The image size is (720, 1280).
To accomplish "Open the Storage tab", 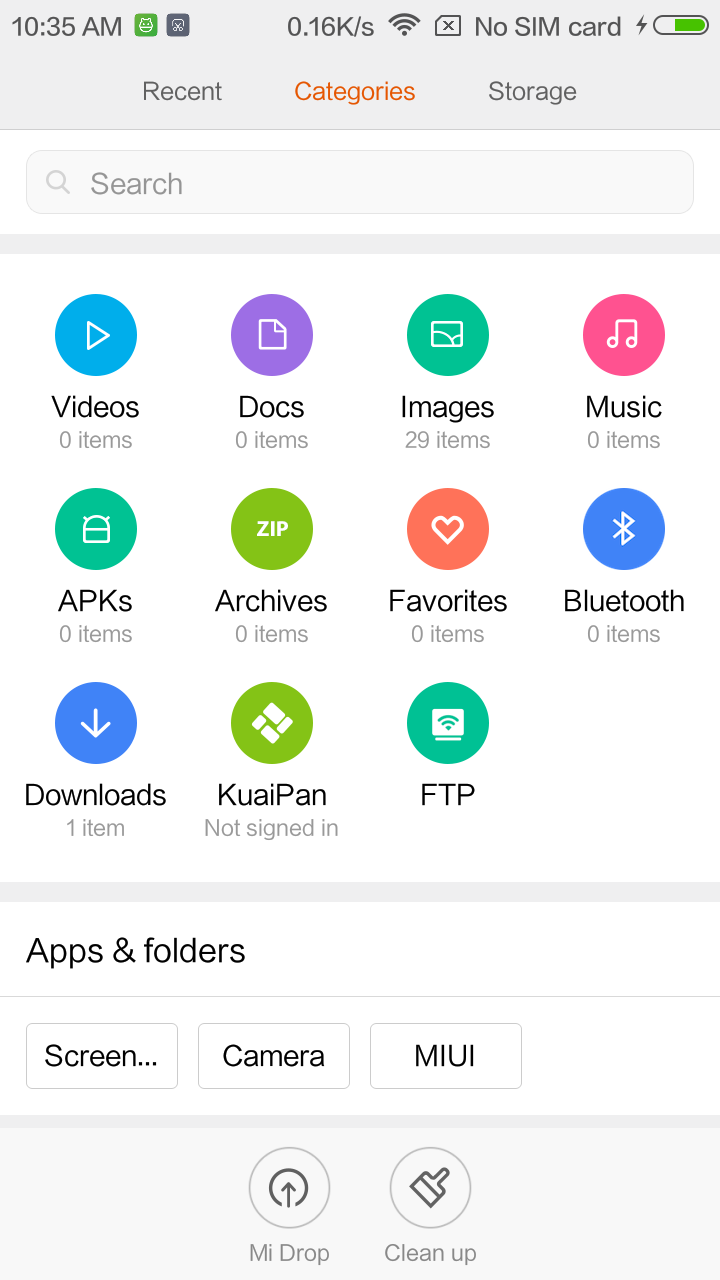I will tap(532, 92).
